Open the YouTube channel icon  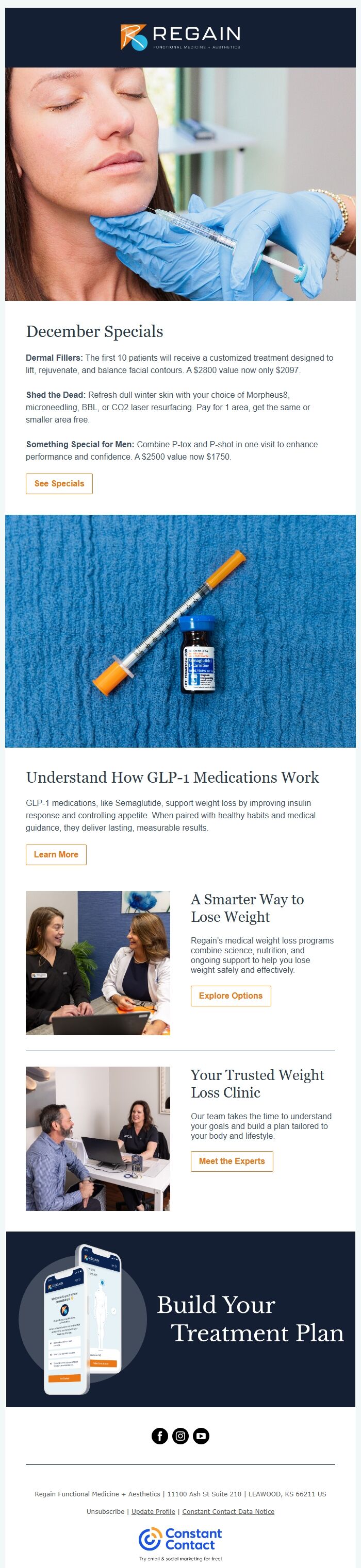[x=201, y=1436]
